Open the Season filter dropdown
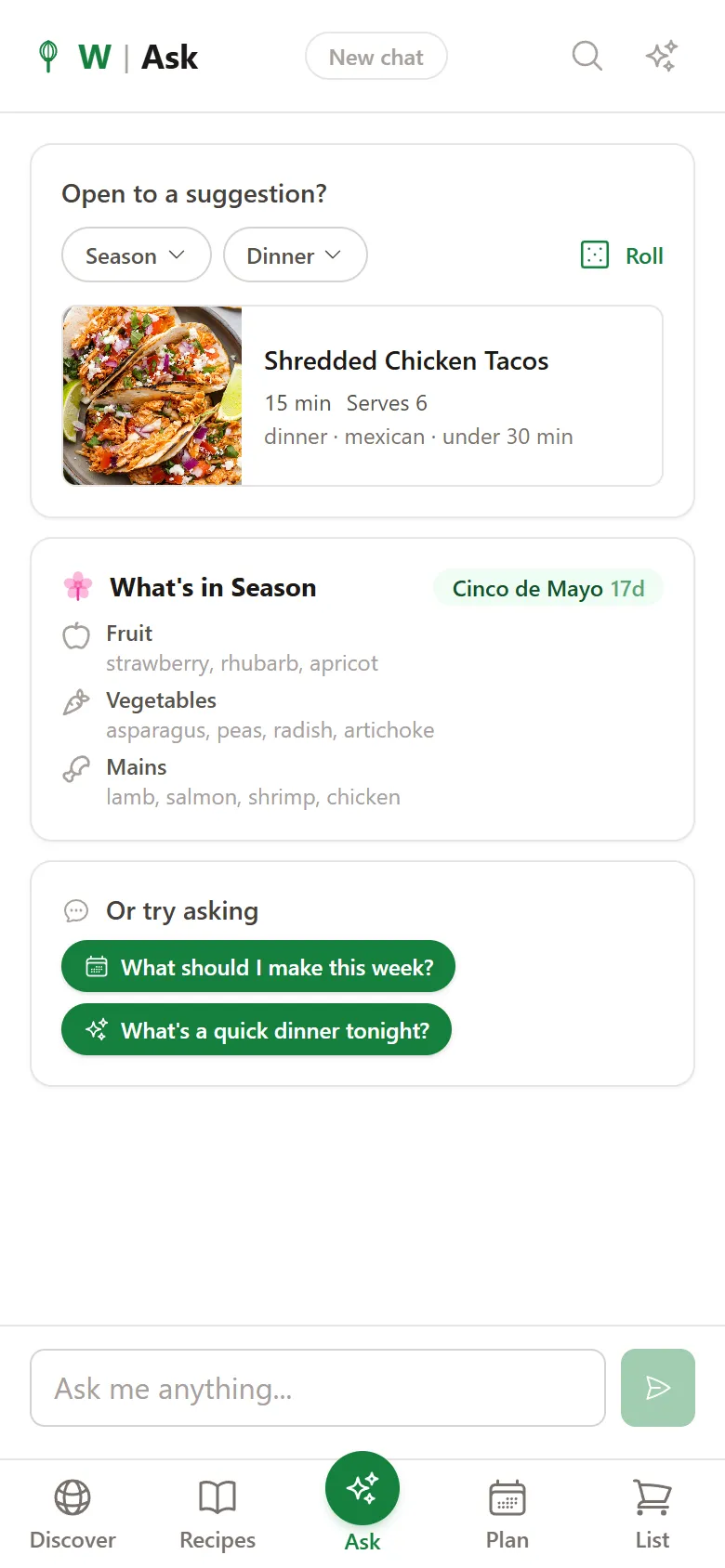The height and width of the screenshot is (1568, 725). pyautogui.click(x=136, y=255)
